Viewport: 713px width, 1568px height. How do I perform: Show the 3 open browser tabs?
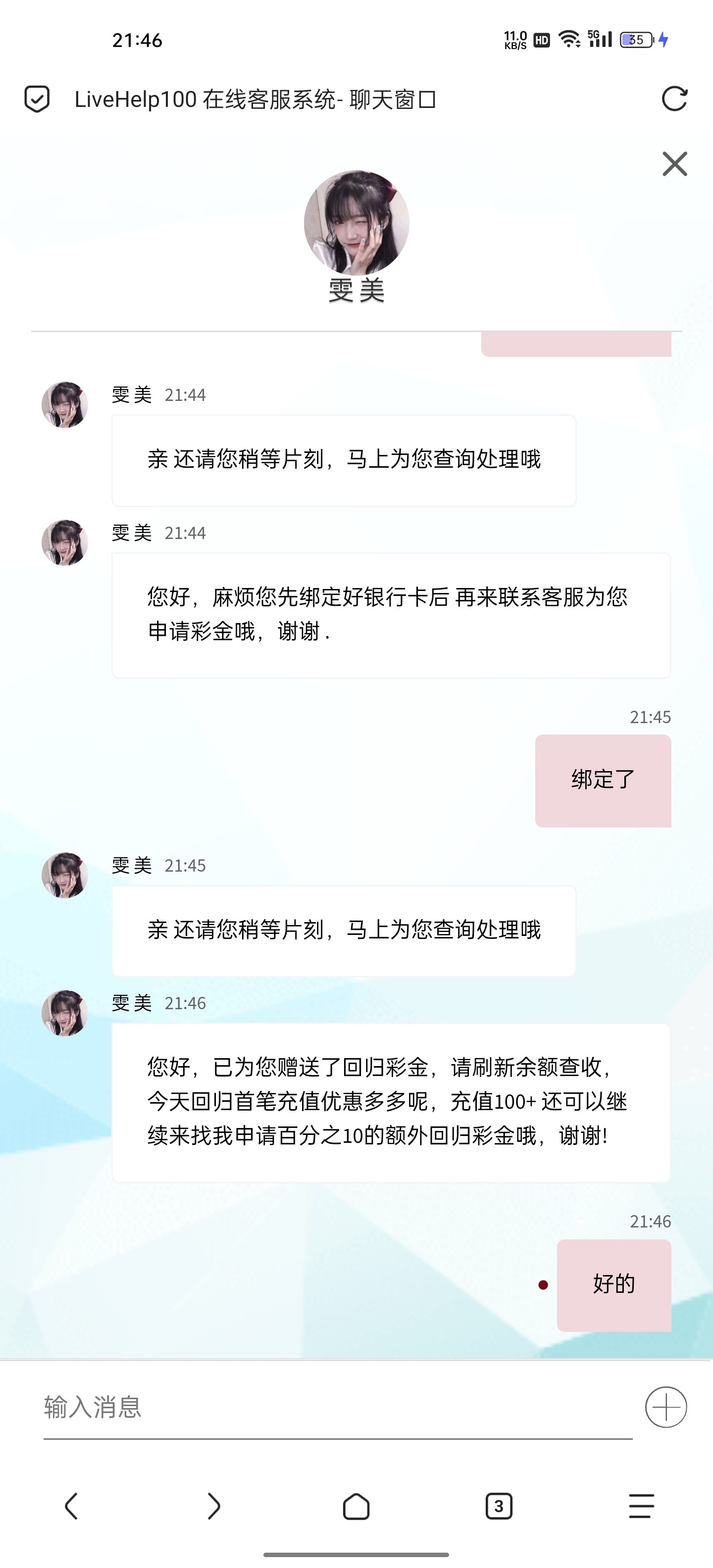pos(499,1507)
